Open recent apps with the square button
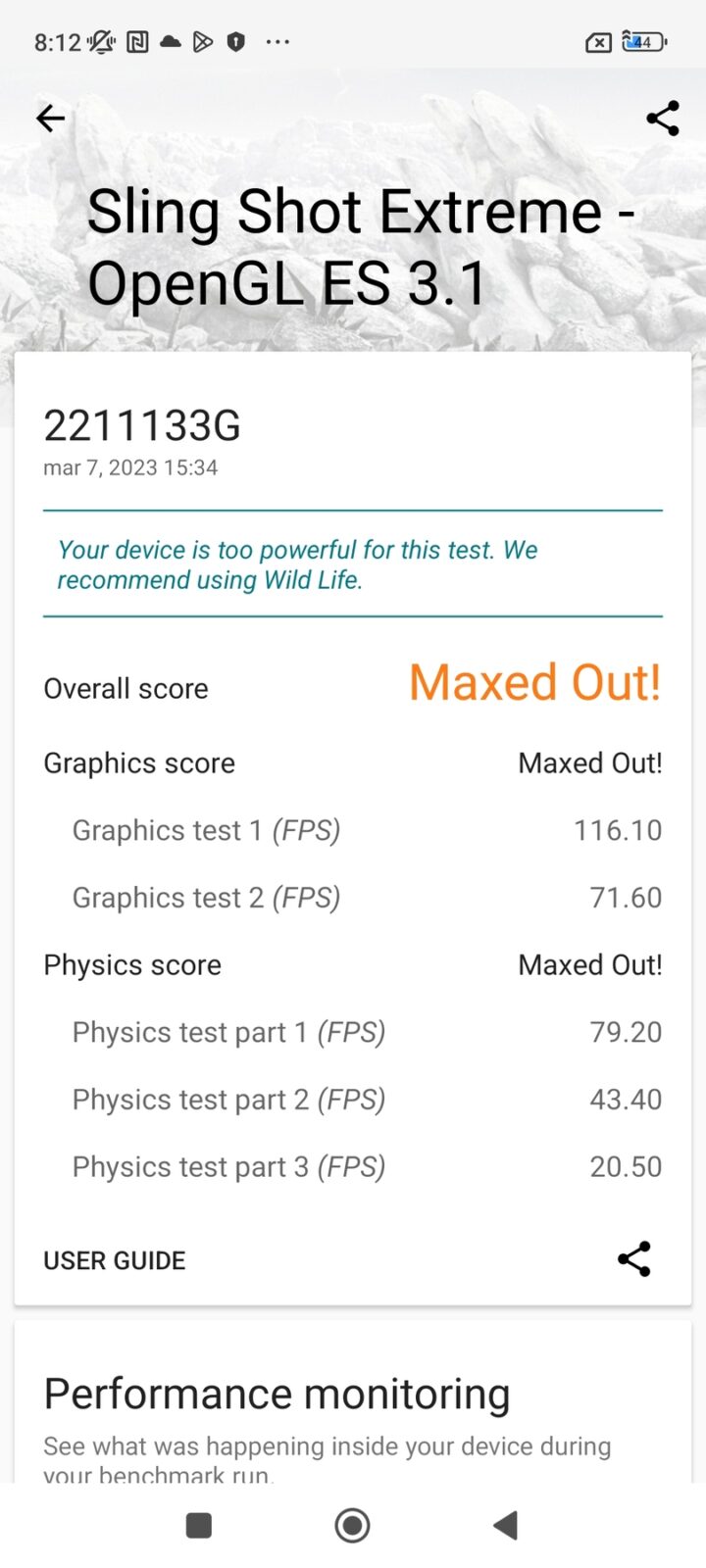 199,1525
